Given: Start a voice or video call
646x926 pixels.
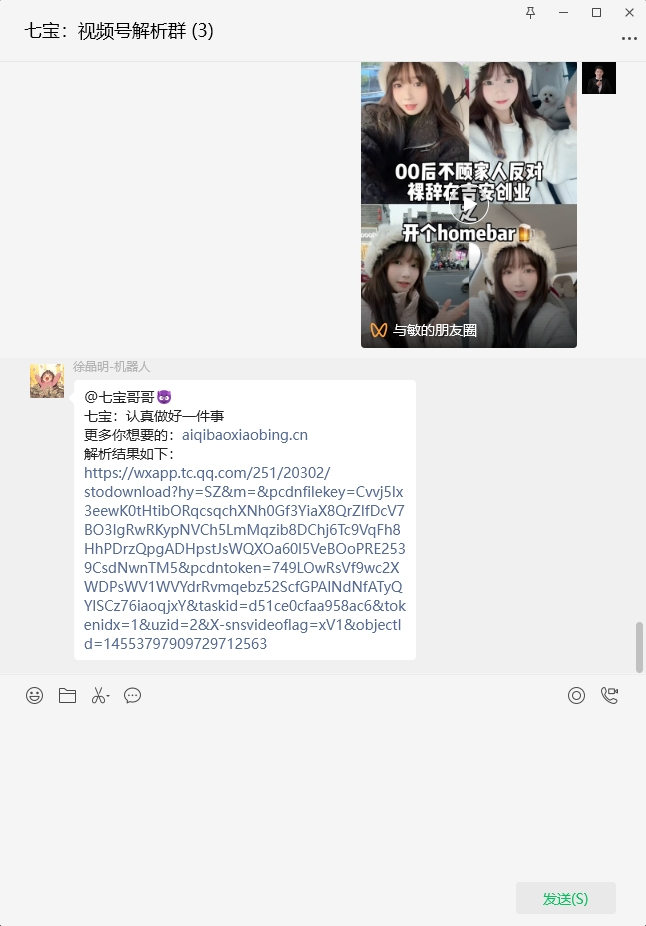Looking at the screenshot, I should pos(609,696).
